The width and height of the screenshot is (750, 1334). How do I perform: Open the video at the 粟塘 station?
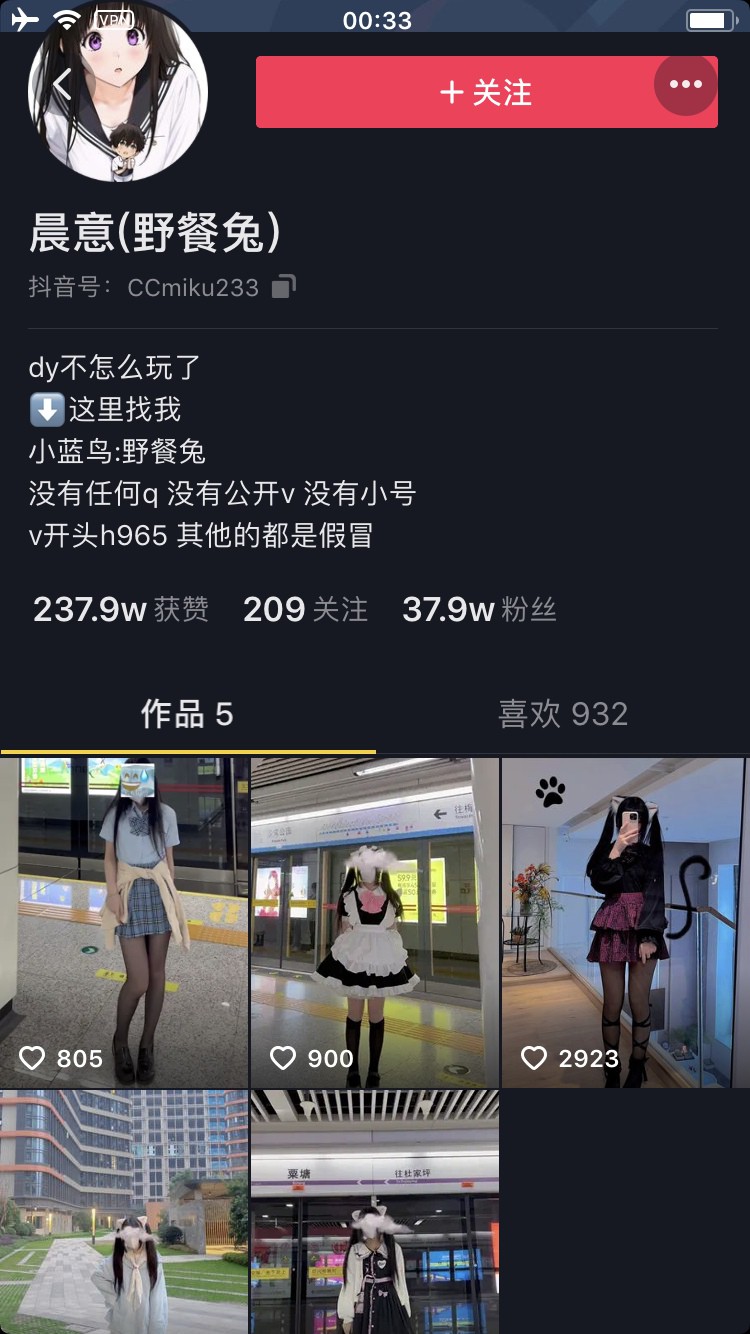(375, 1212)
